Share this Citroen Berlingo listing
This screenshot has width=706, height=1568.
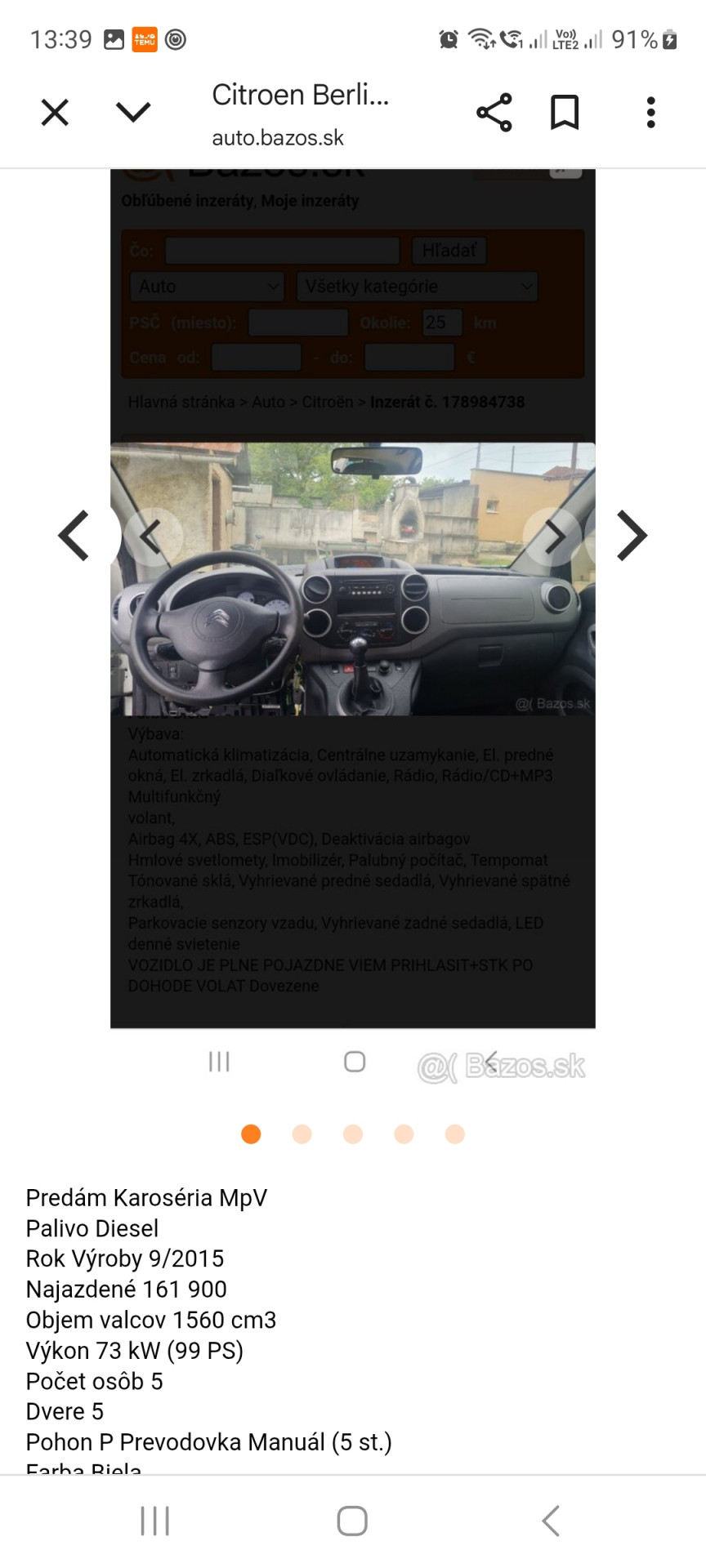pyautogui.click(x=494, y=113)
